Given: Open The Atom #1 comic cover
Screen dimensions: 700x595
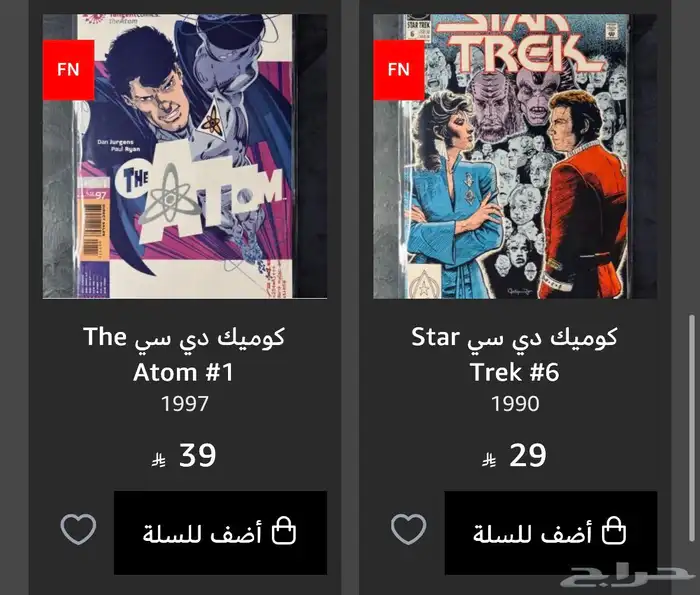Looking at the screenshot, I should 185,157.
